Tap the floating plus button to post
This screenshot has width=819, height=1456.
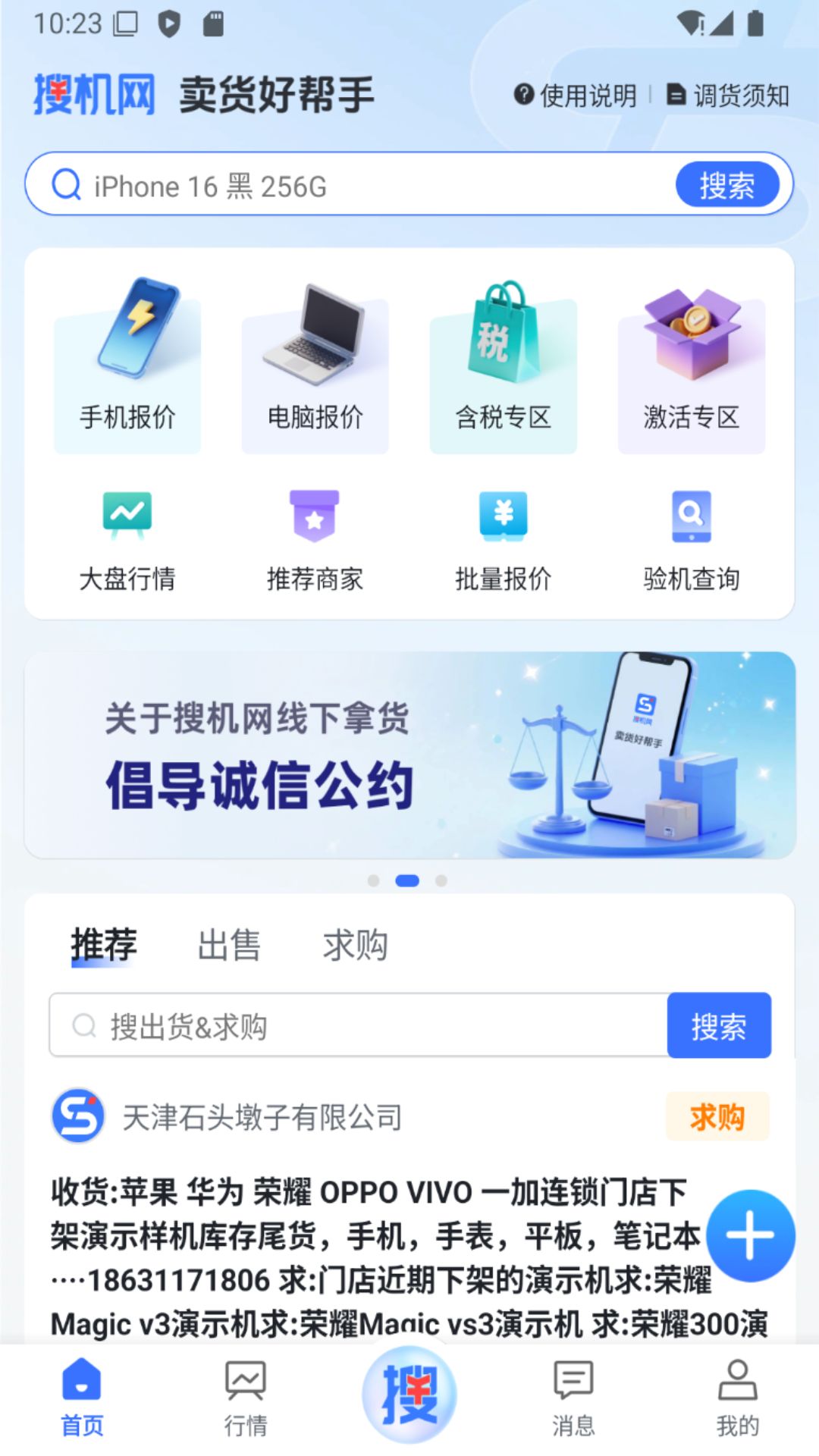pos(750,1235)
